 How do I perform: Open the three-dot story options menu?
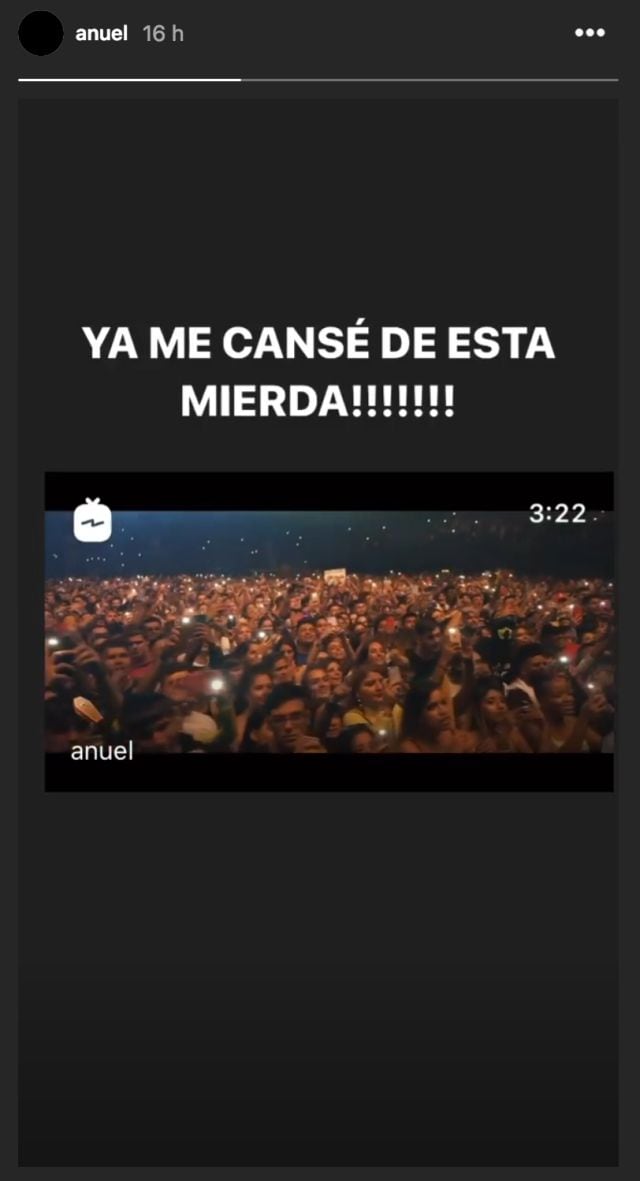[x=589, y=33]
